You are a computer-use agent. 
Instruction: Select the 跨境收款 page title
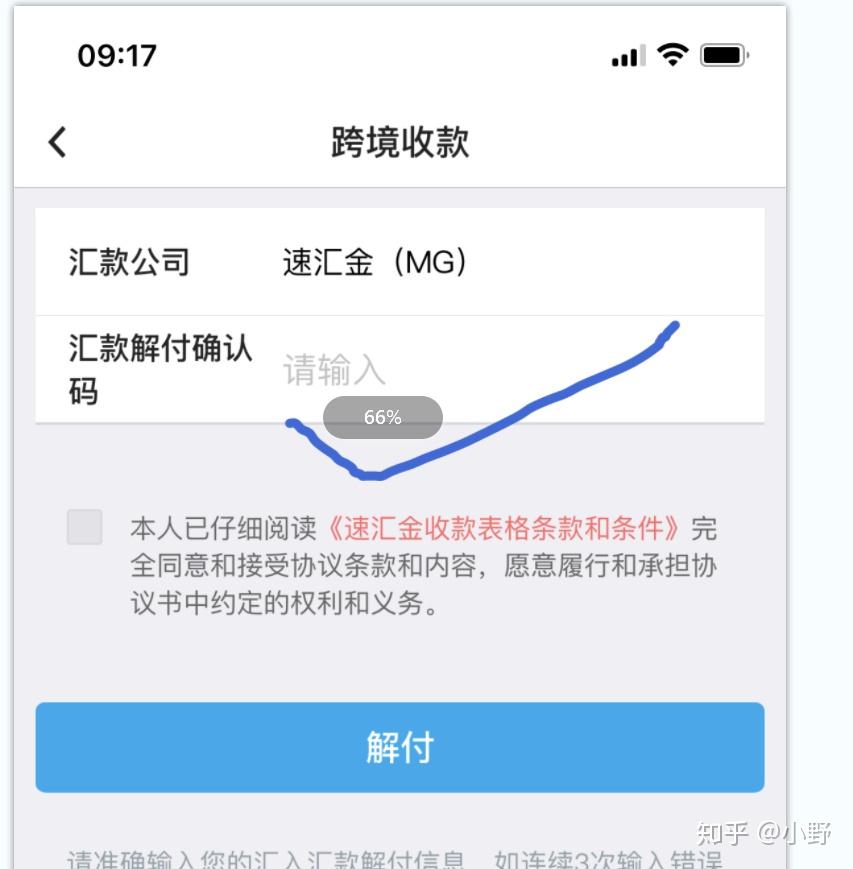click(x=398, y=142)
